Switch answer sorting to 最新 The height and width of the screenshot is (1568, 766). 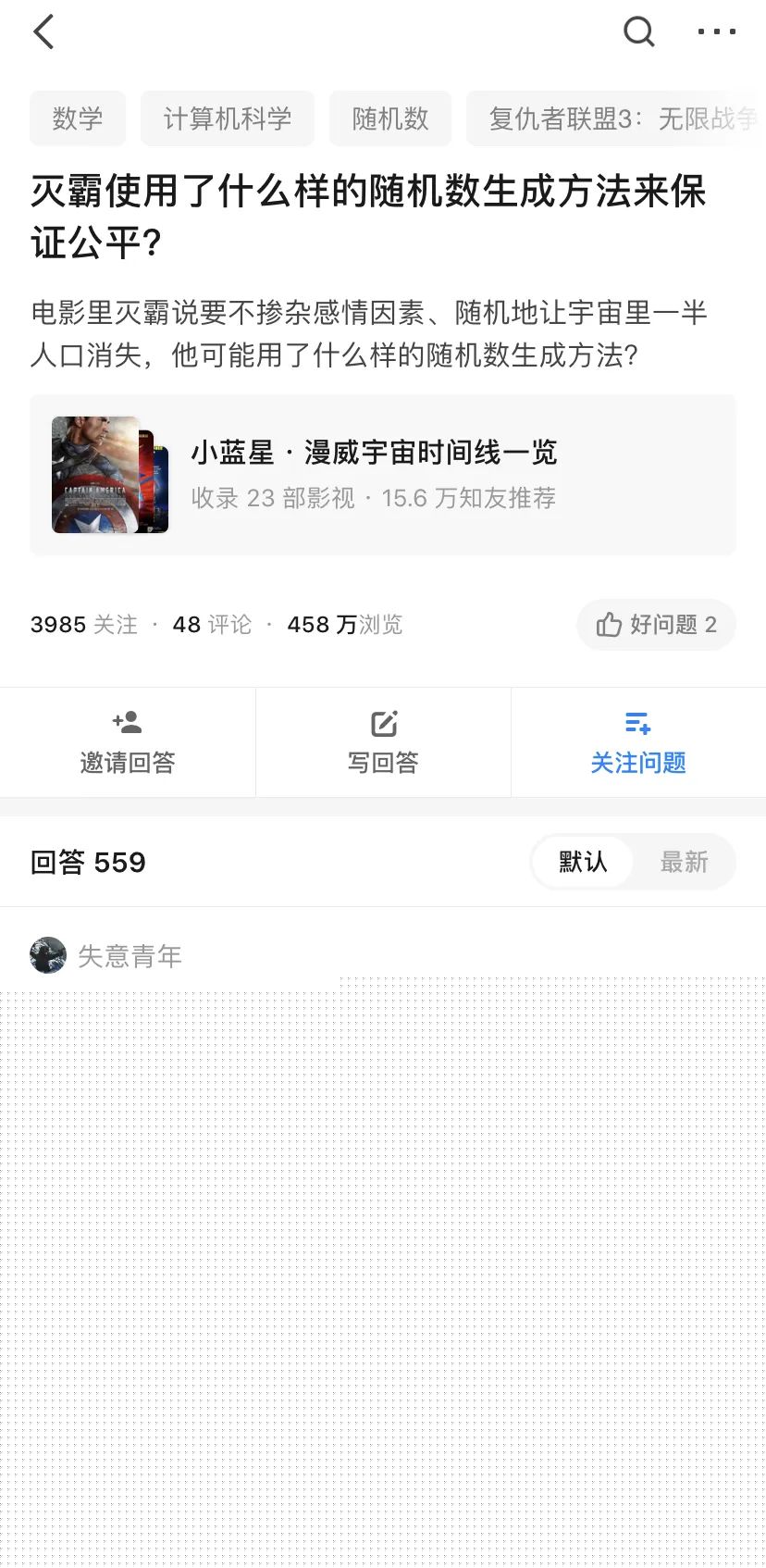684,862
